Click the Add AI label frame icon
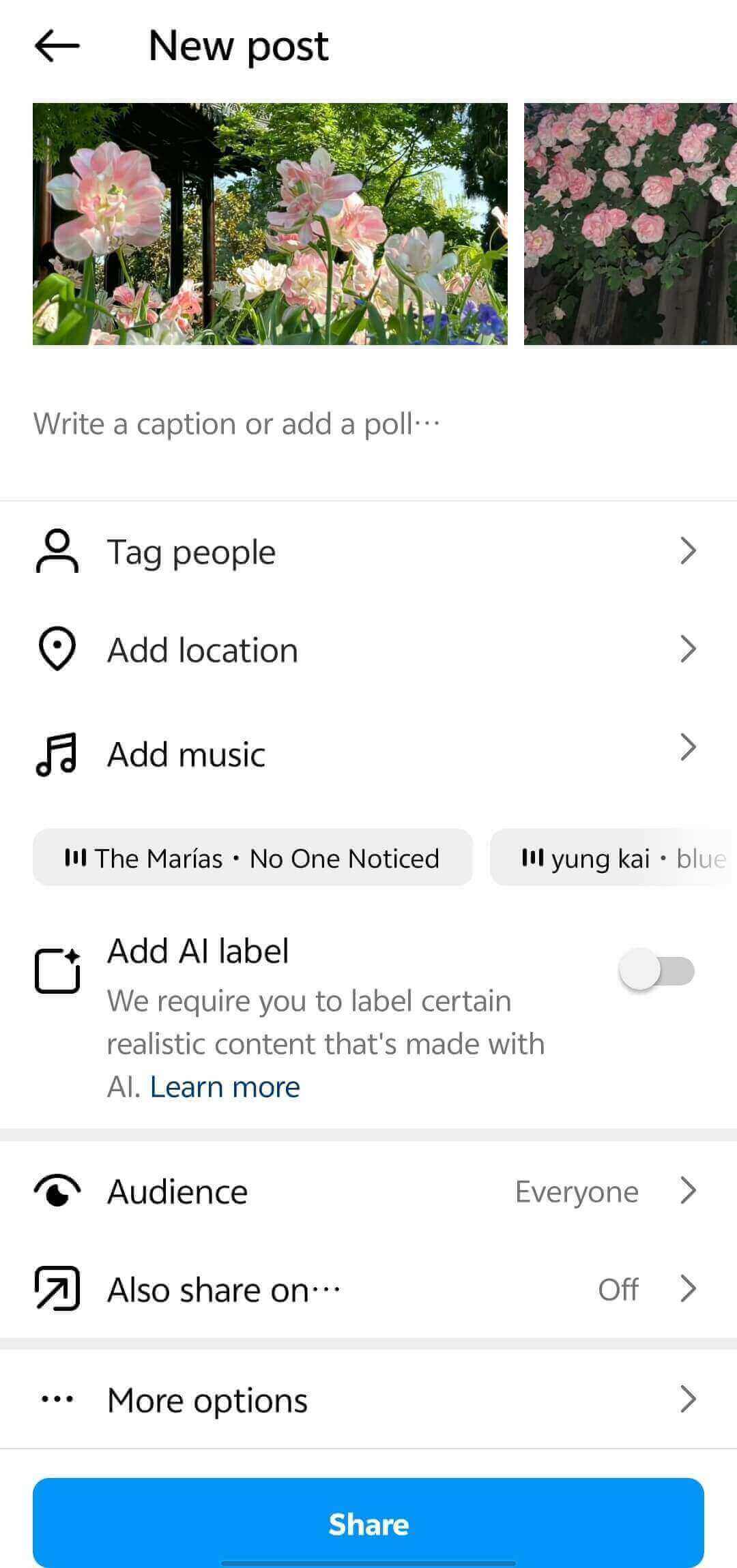This screenshot has width=737, height=1568. tap(58, 970)
